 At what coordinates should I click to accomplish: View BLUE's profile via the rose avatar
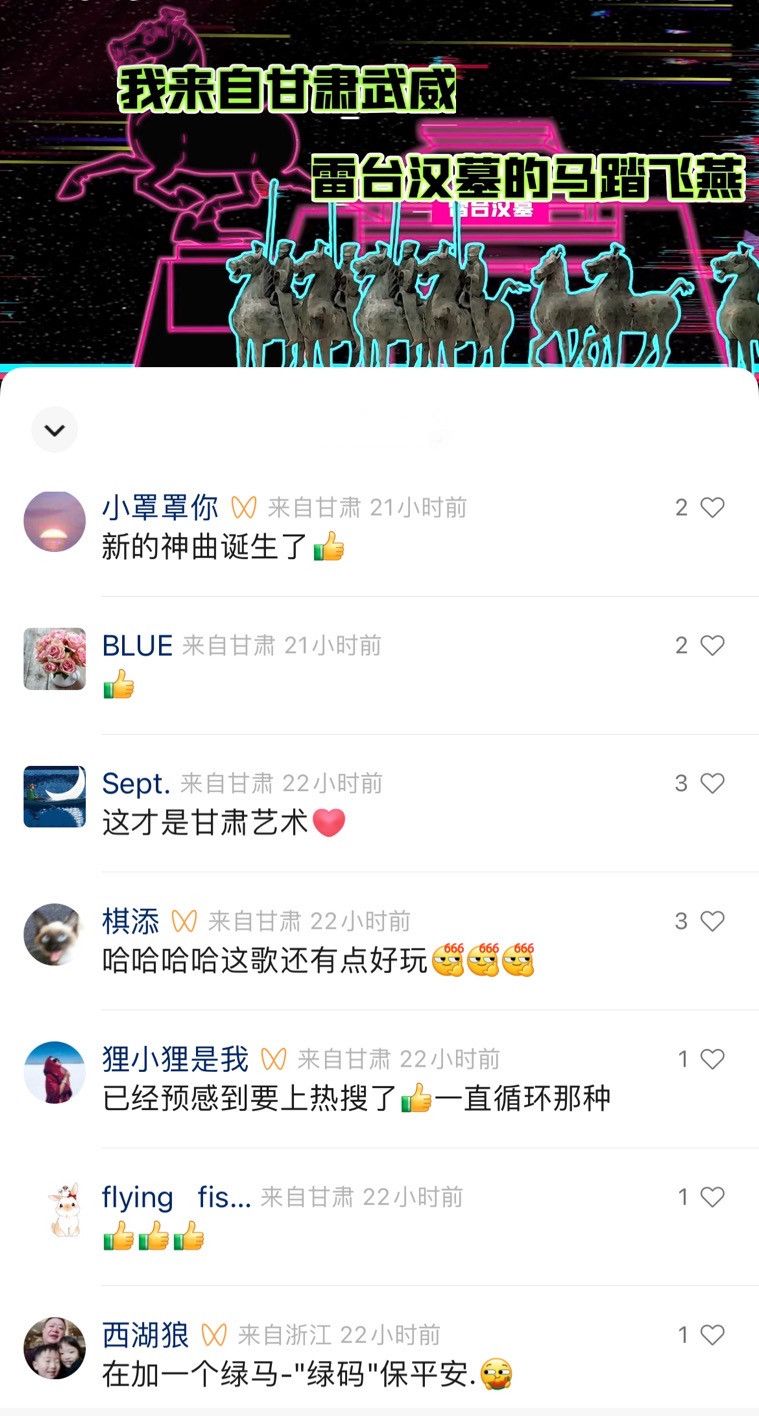55,659
